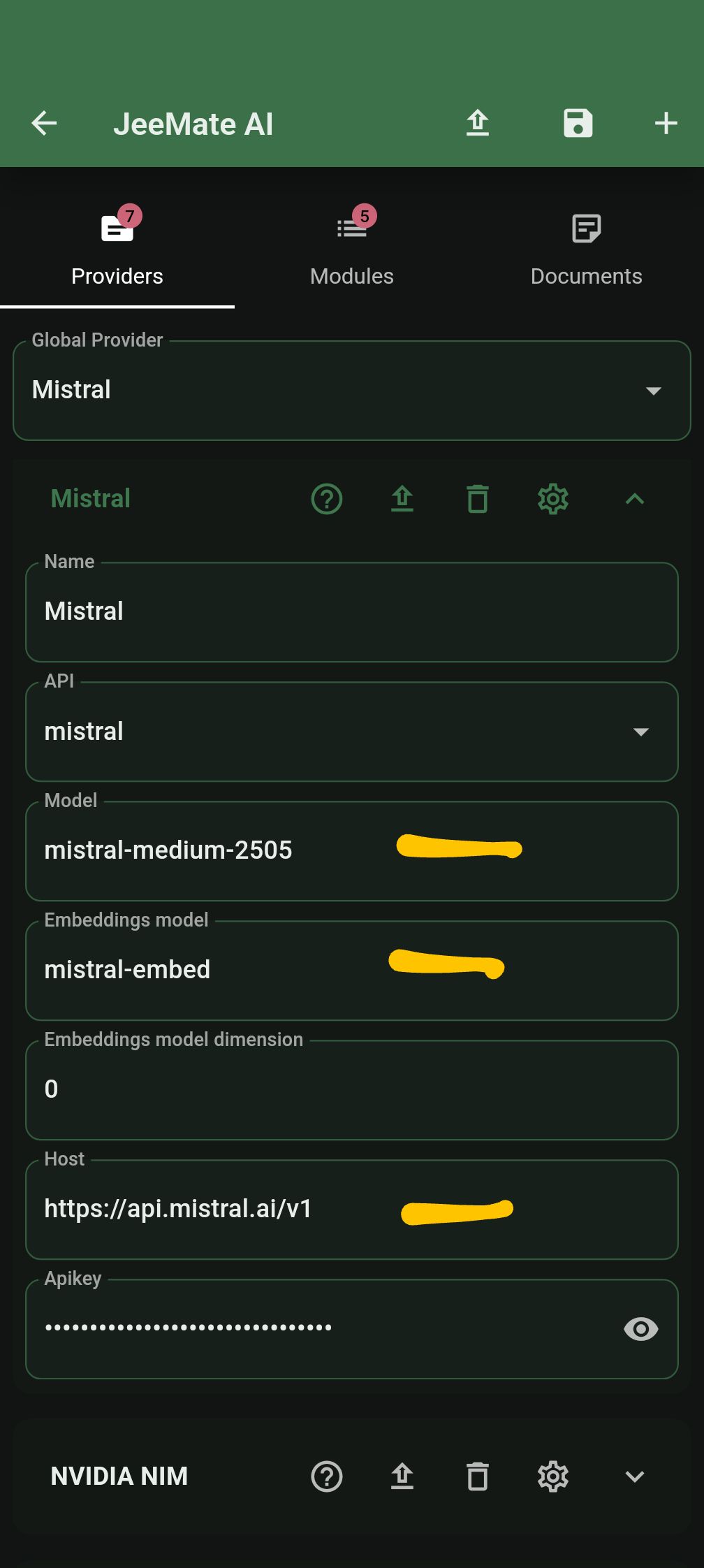Open help for the Mistral provider

point(327,499)
